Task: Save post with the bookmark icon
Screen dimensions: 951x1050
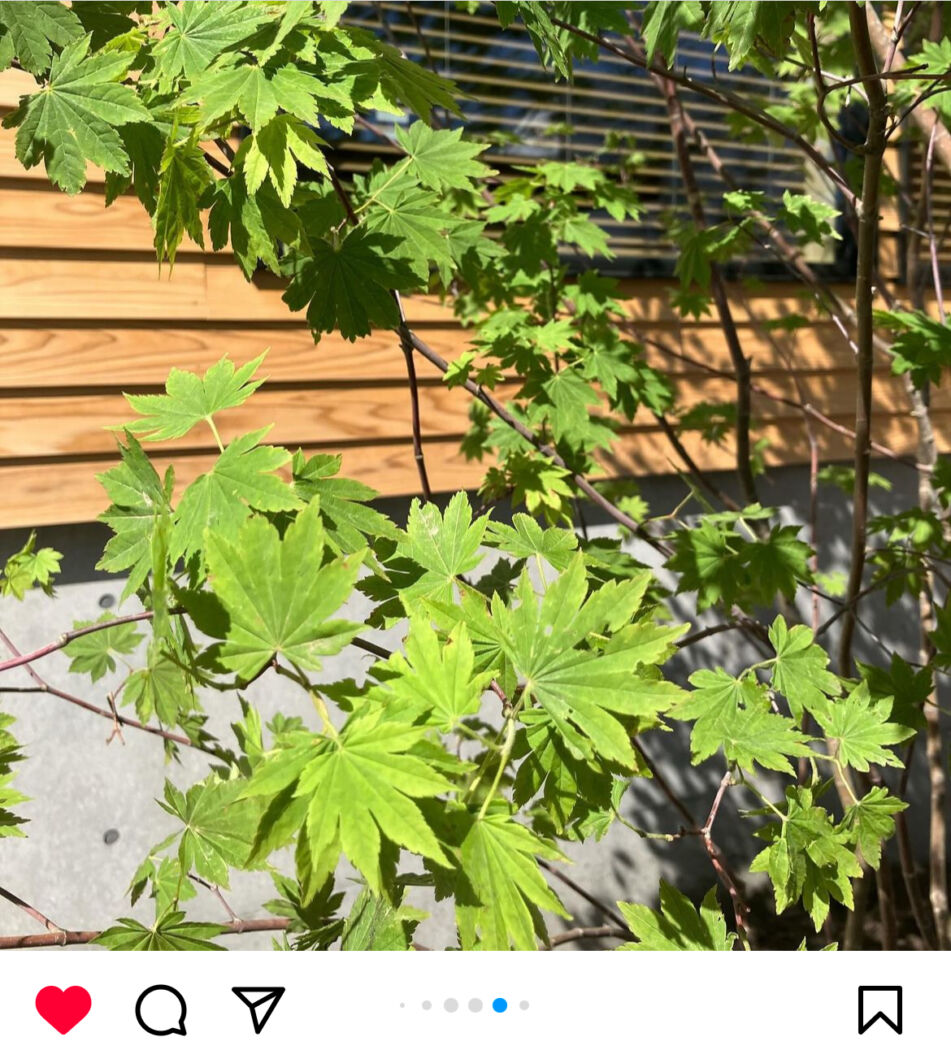Action: coord(880,1009)
